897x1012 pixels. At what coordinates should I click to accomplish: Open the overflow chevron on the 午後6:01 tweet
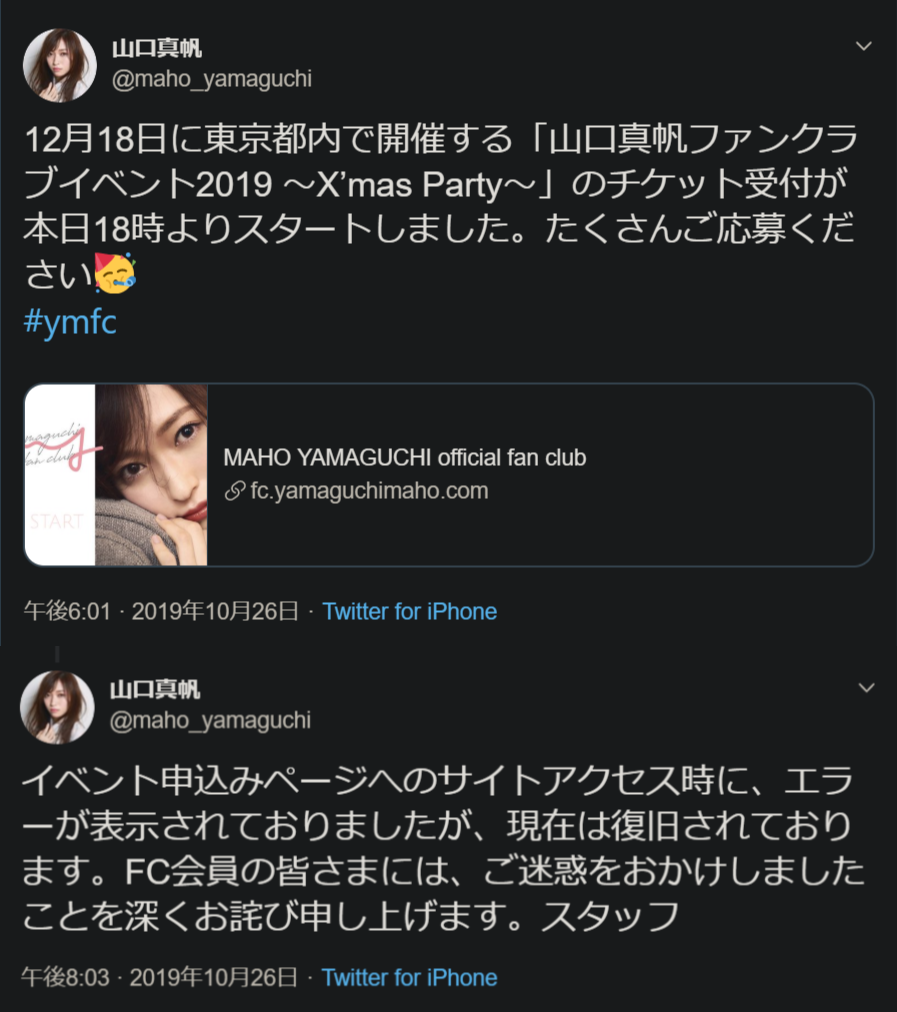tap(866, 47)
